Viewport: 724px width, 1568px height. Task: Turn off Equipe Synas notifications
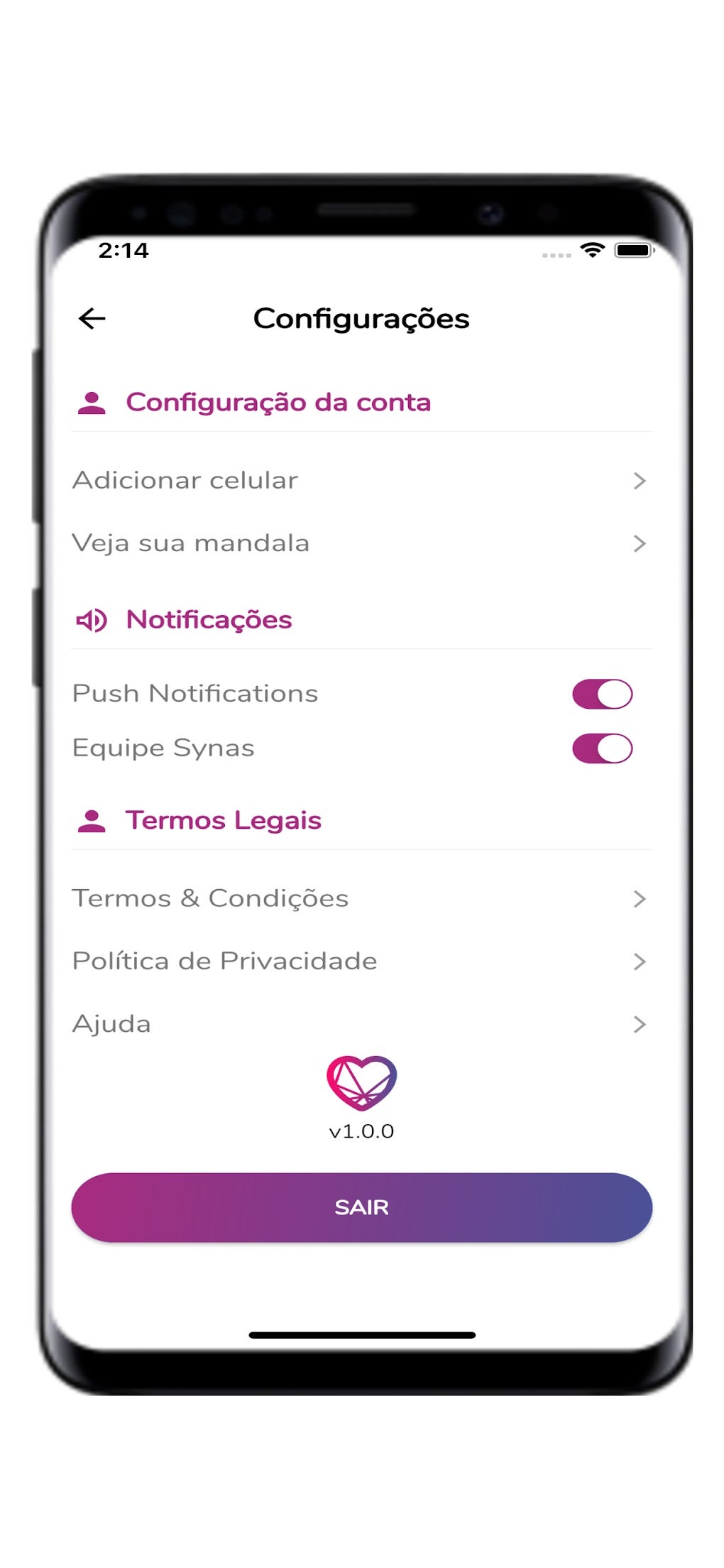click(602, 748)
